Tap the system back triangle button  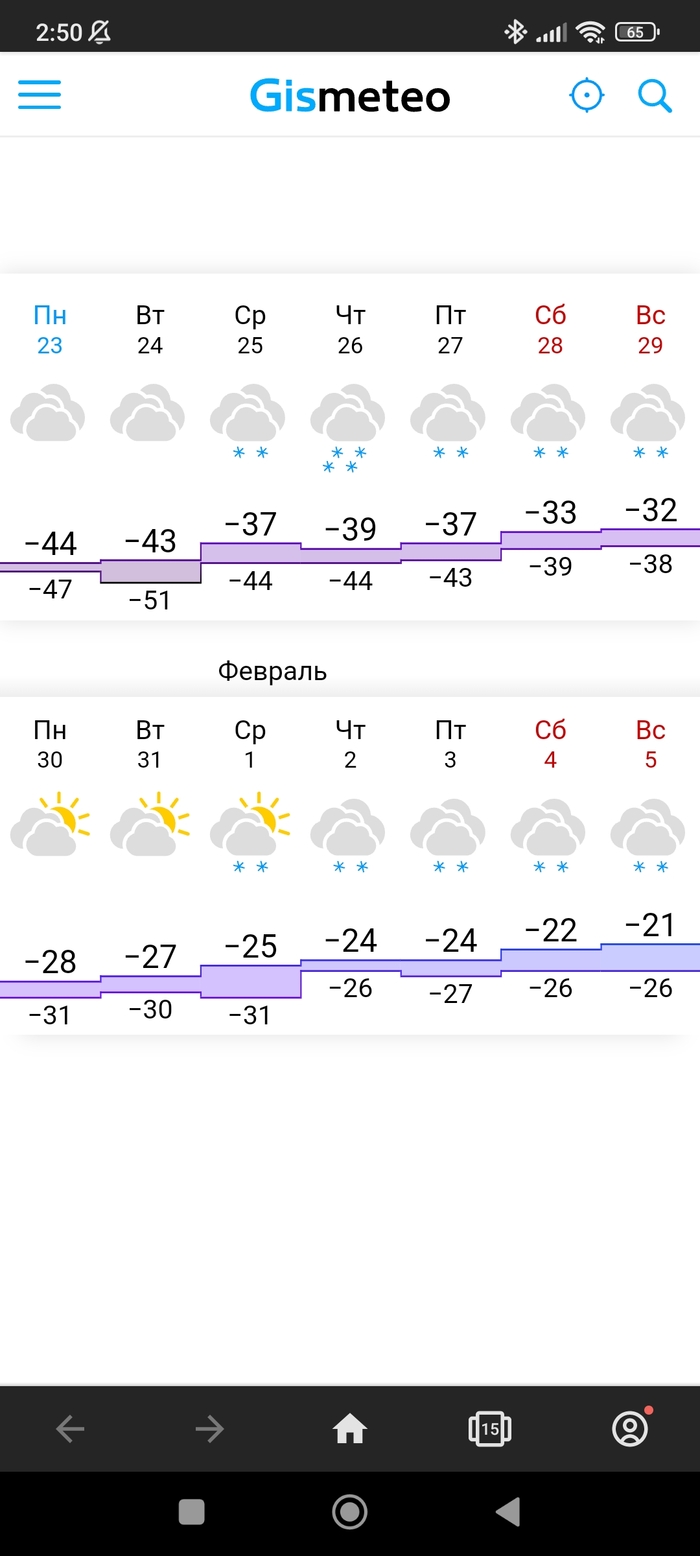click(x=508, y=1511)
